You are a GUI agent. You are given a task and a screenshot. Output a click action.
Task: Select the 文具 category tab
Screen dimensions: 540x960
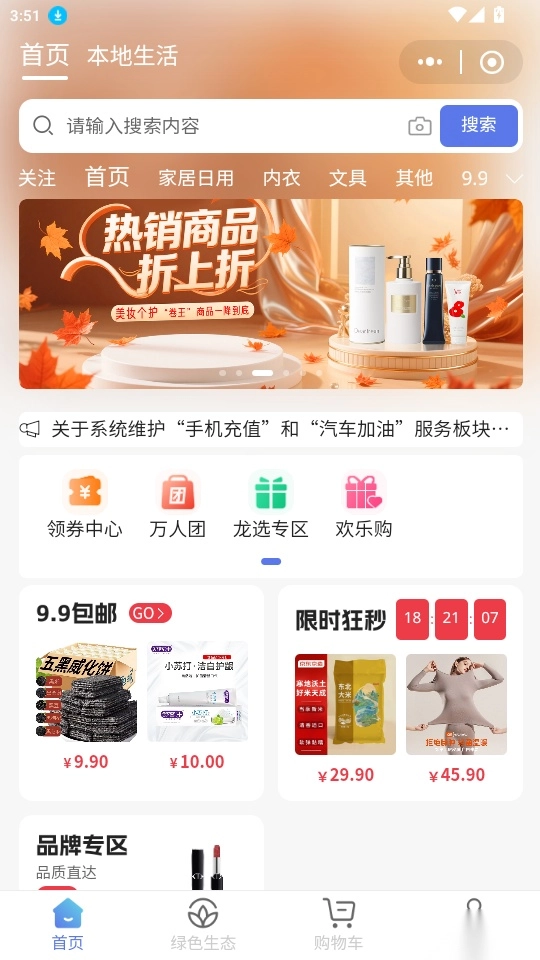tap(348, 178)
